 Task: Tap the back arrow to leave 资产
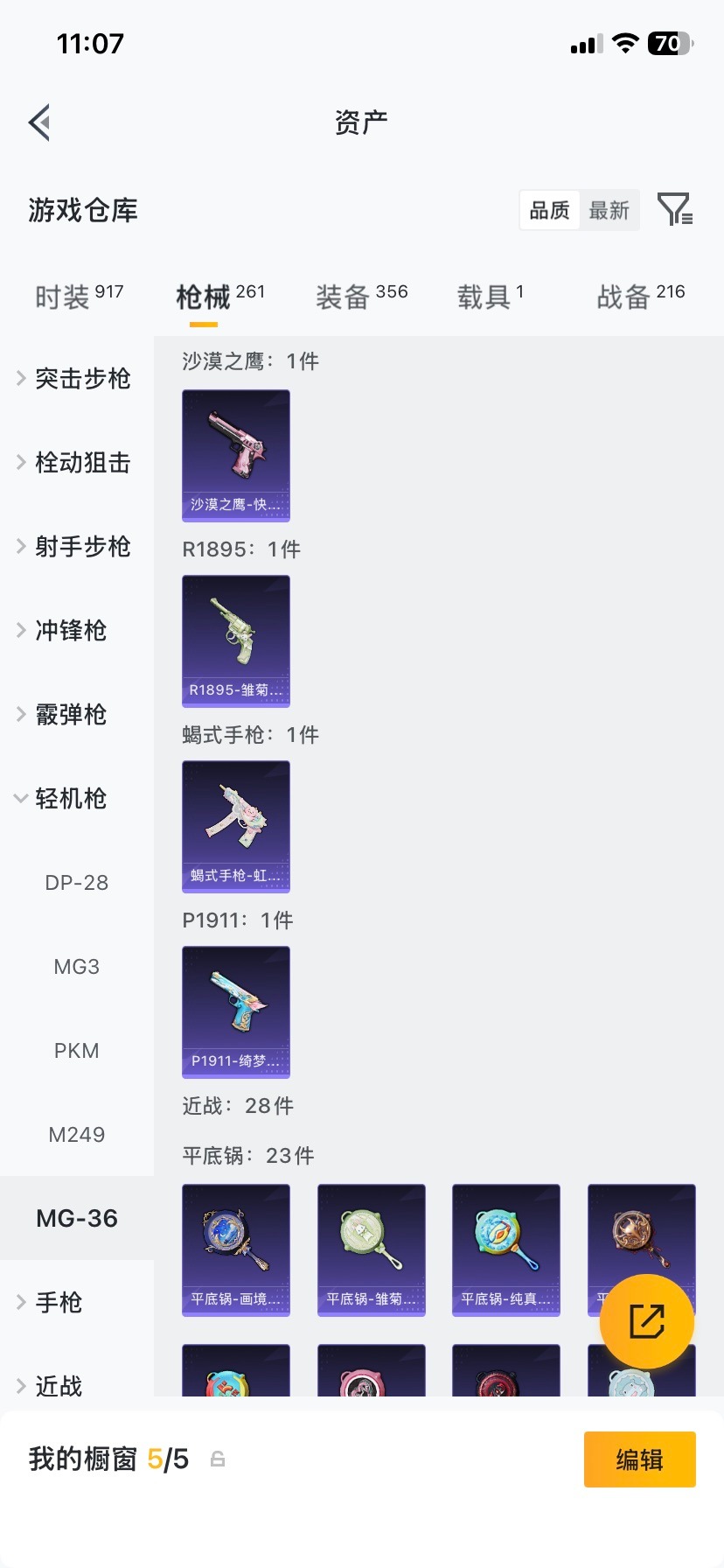coord(38,122)
